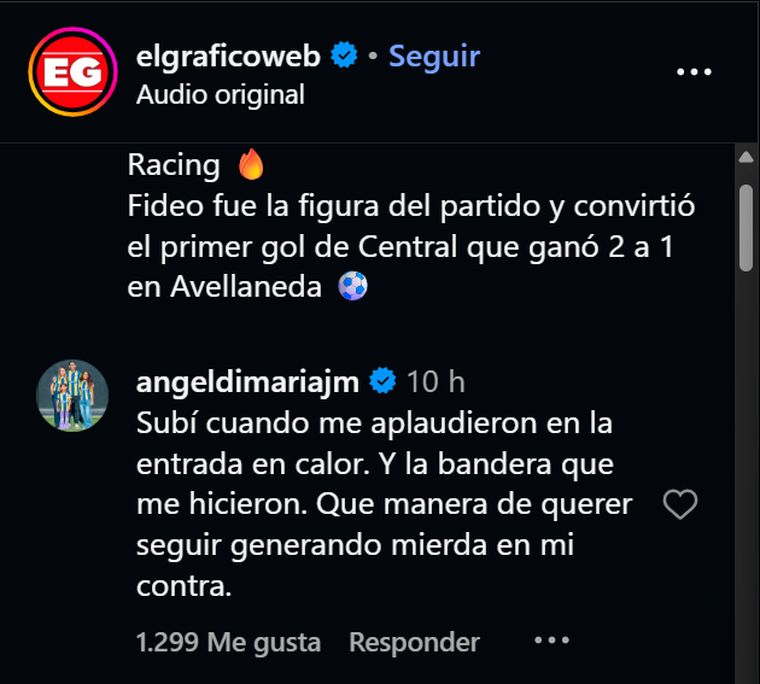Like angeldimariajm's comment
The width and height of the screenshot is (760, 684).
tap(680, 505)
